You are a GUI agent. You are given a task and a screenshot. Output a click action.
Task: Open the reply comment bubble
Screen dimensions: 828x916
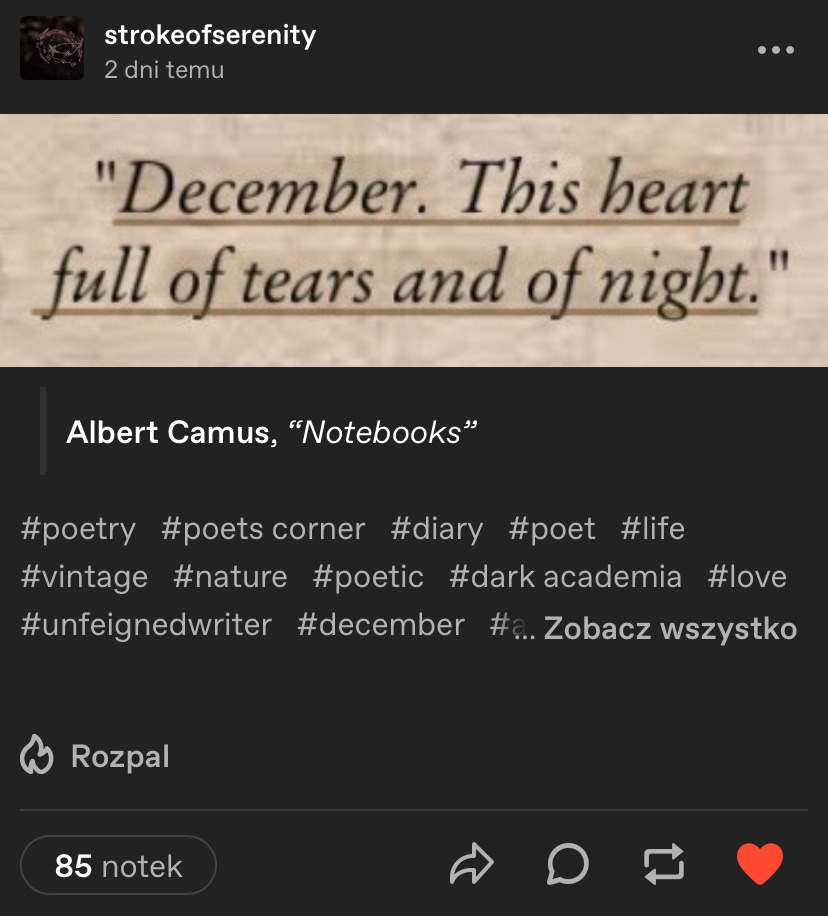pos(567,863)
